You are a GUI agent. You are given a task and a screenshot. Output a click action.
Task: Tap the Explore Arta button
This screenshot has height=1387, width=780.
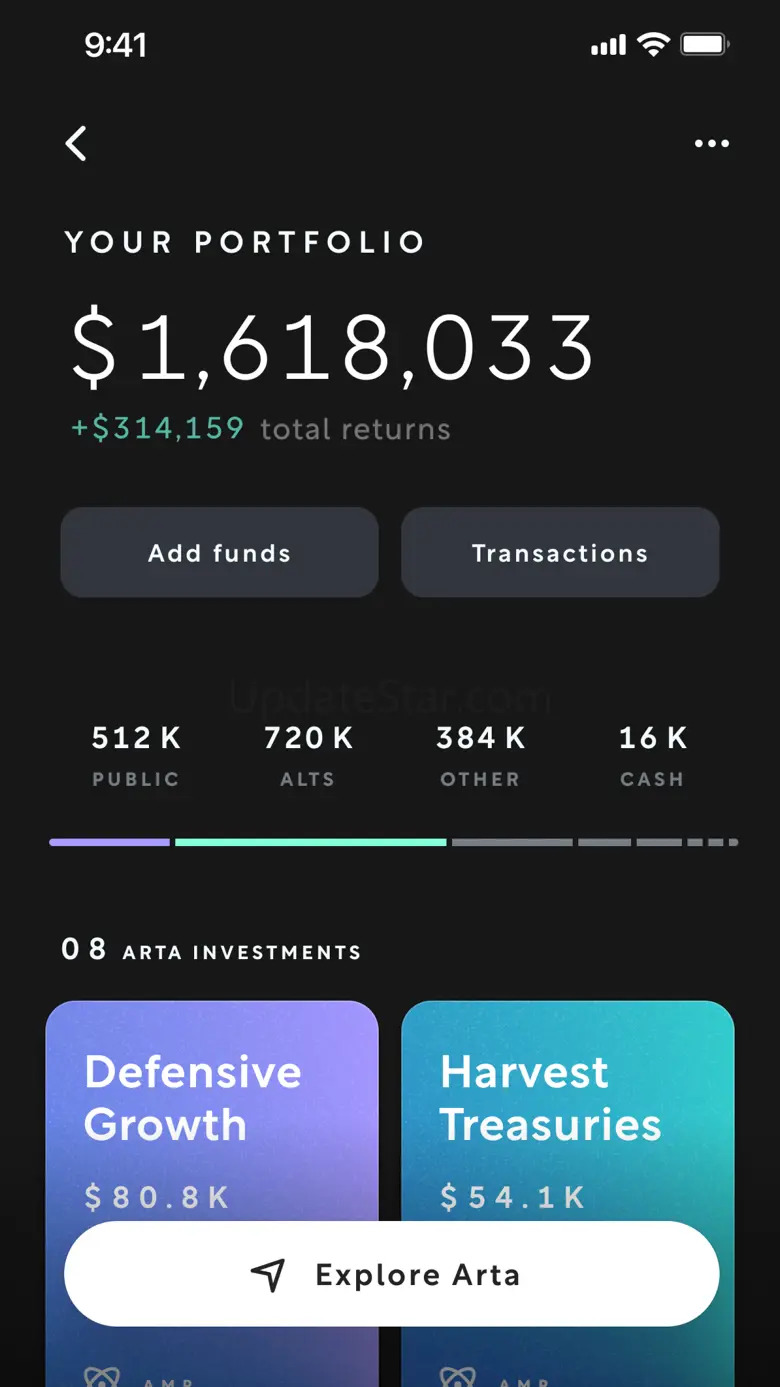[391, 1275]
